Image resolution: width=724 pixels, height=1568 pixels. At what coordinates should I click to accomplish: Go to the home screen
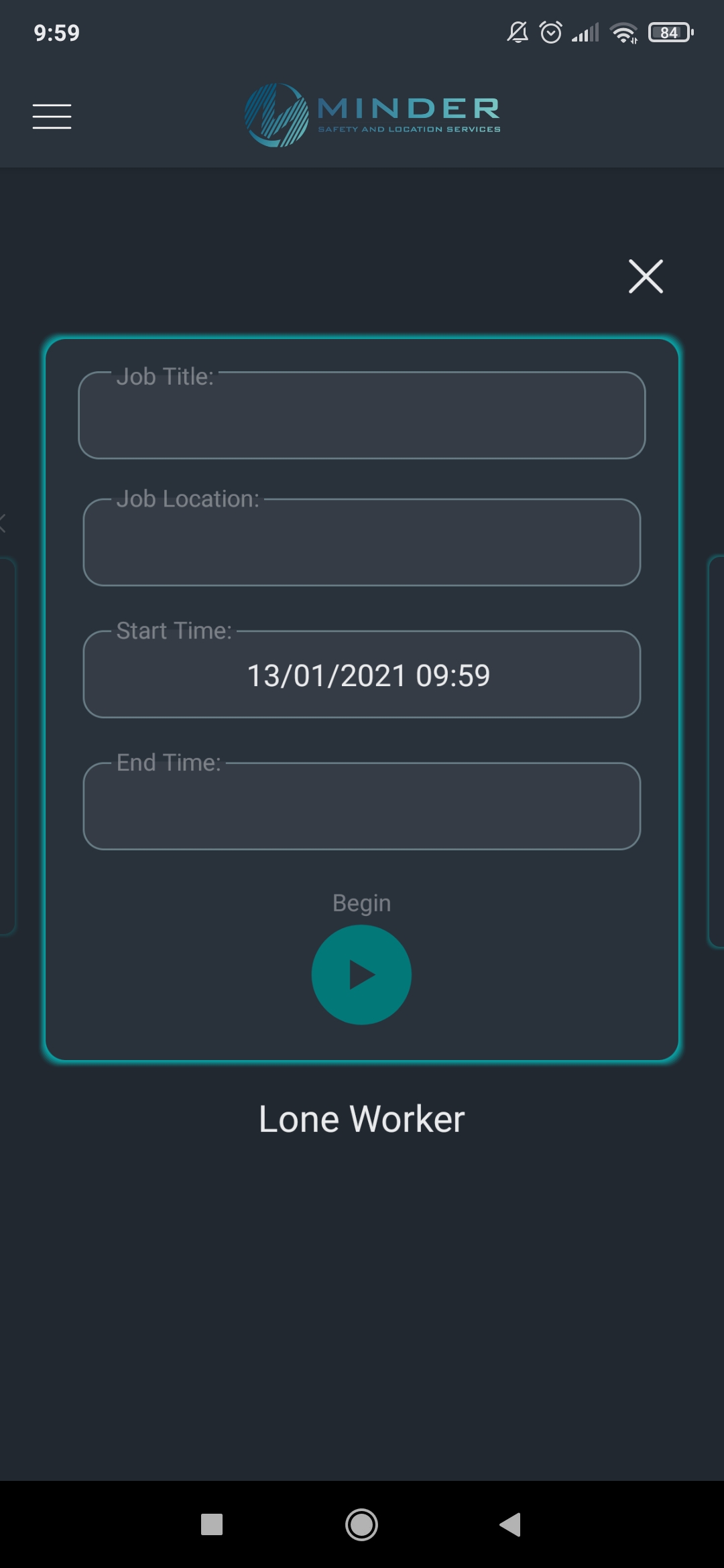coord(361,1524)
